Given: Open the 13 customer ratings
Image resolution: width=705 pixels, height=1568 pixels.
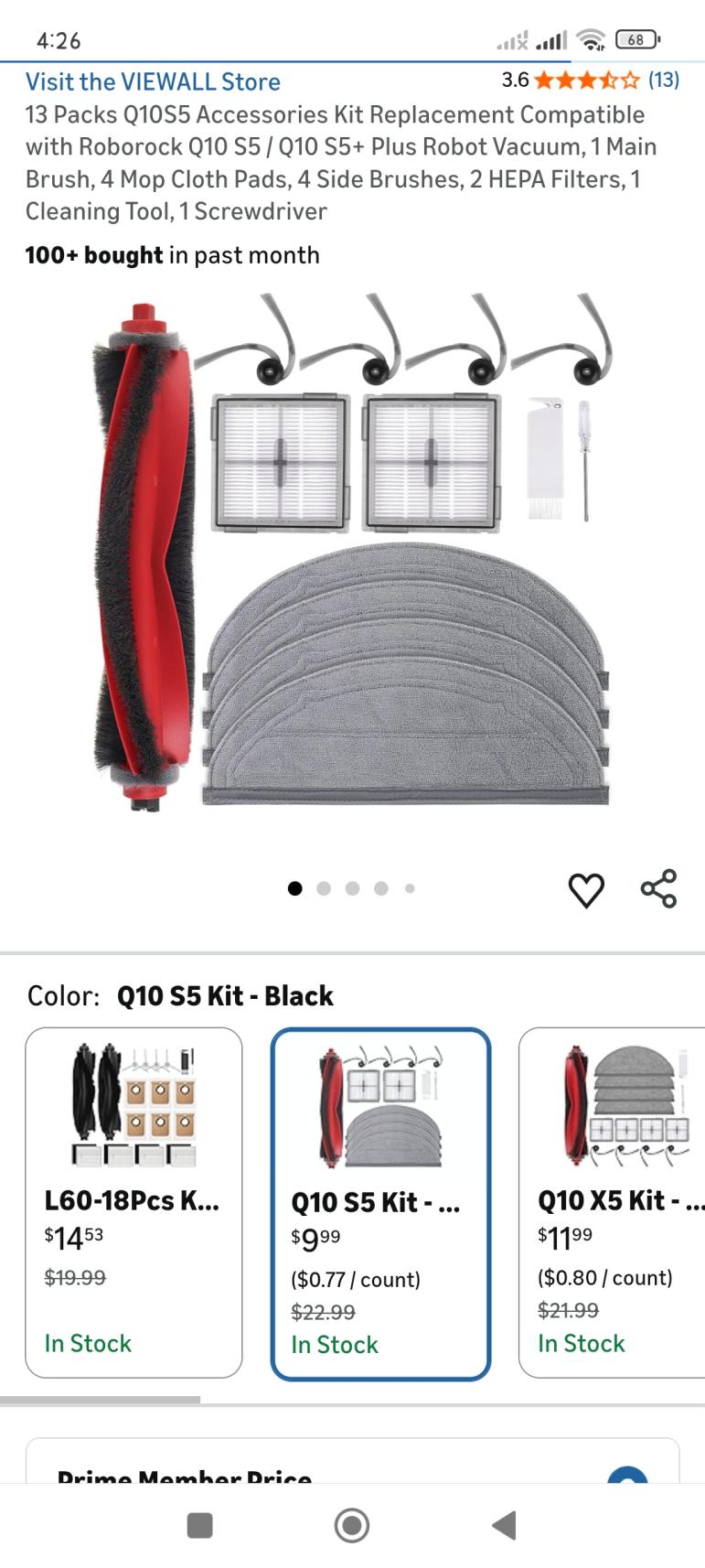Looking at the screenshot, I should pos(663,81).
